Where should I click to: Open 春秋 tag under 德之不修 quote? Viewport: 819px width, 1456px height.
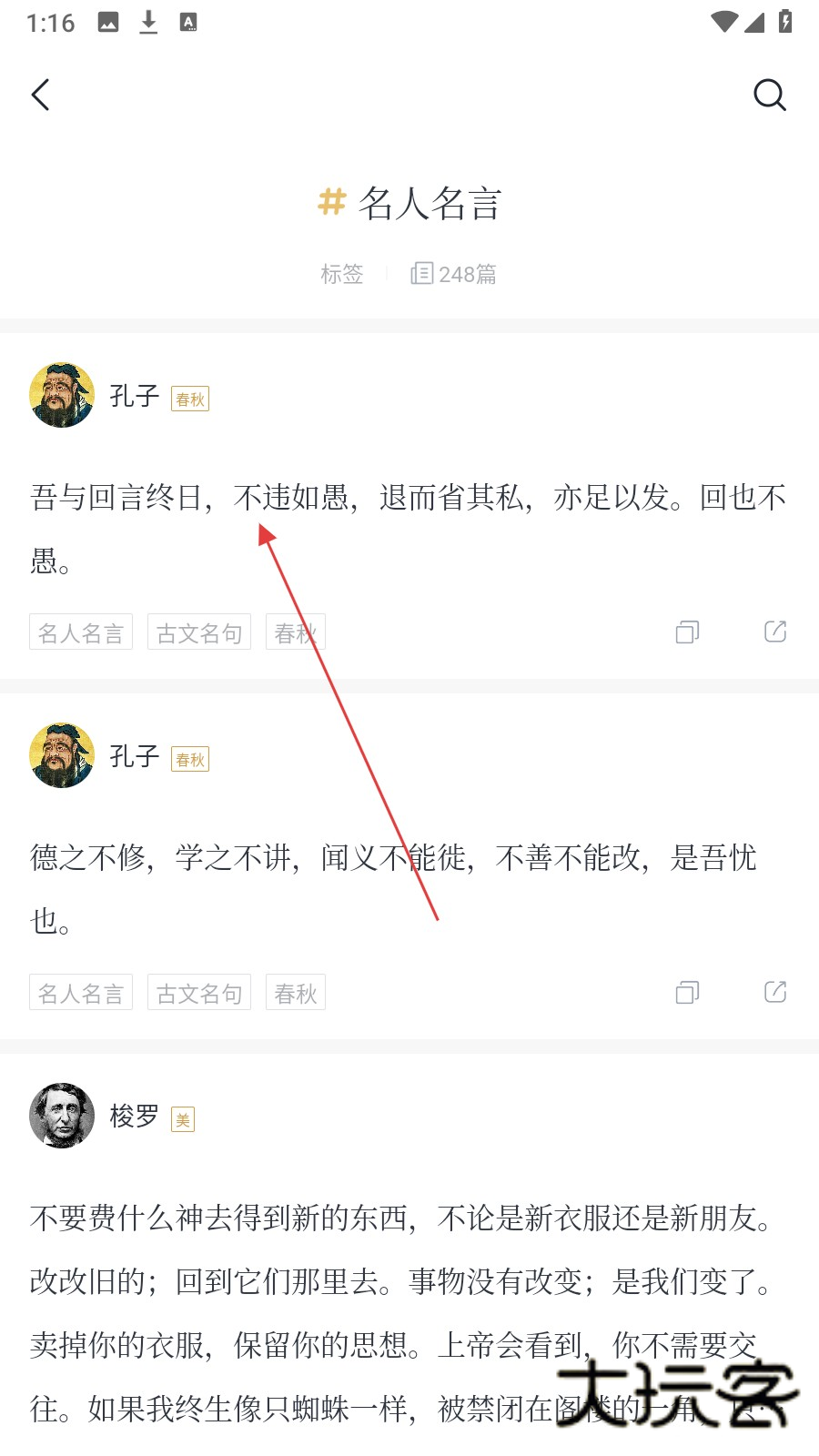coord(296,993)
